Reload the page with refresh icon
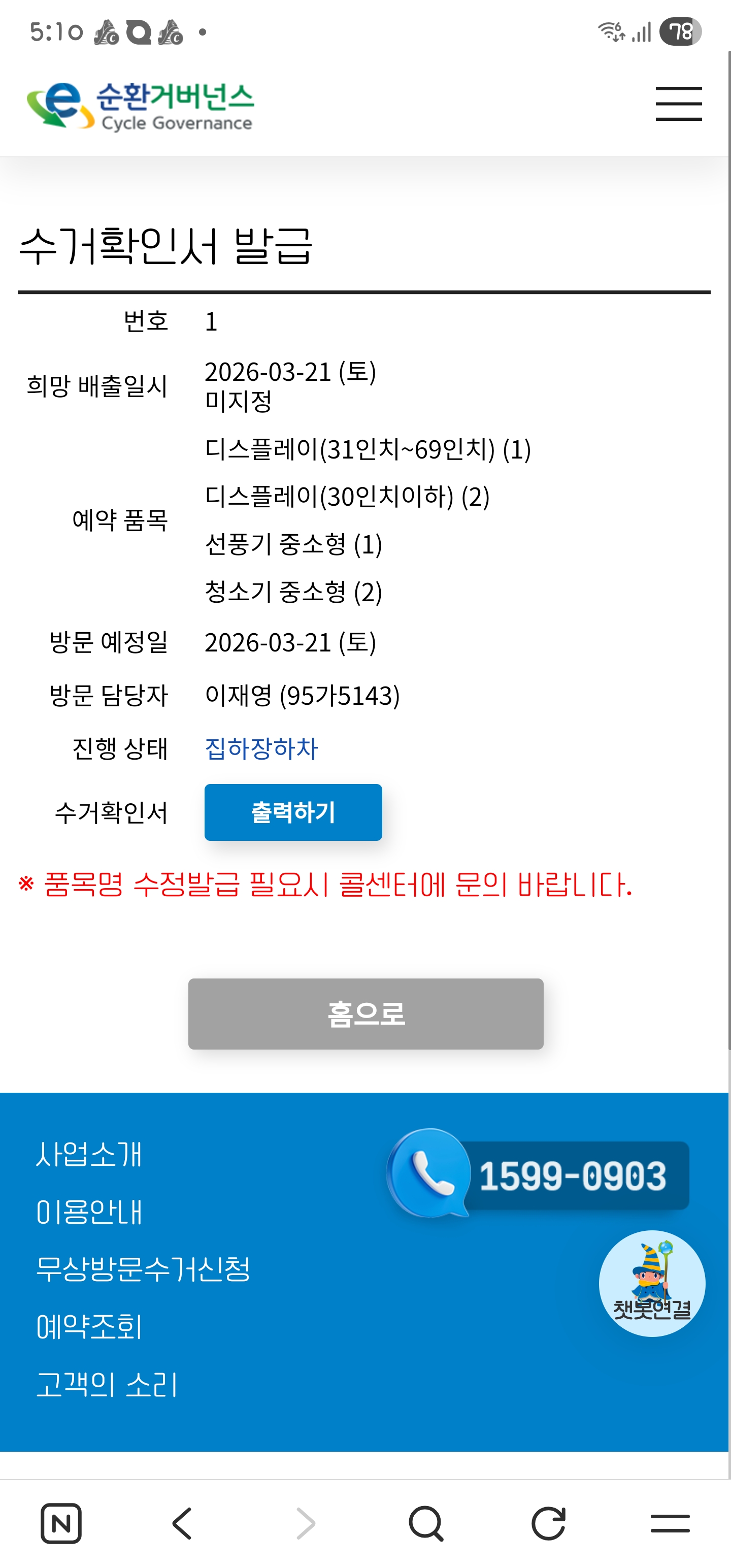This screenshot has height=1568, width=731. coord(548,1523)
